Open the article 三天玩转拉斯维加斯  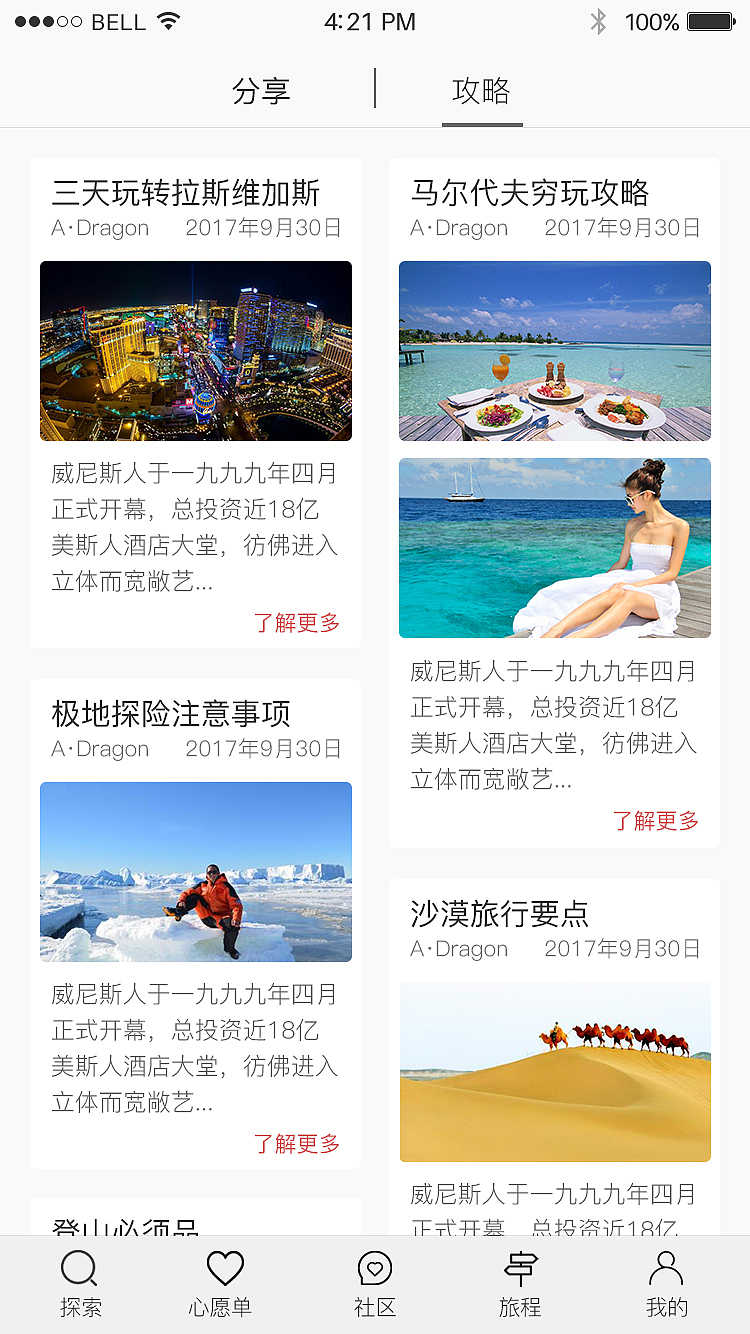(185, 193)
